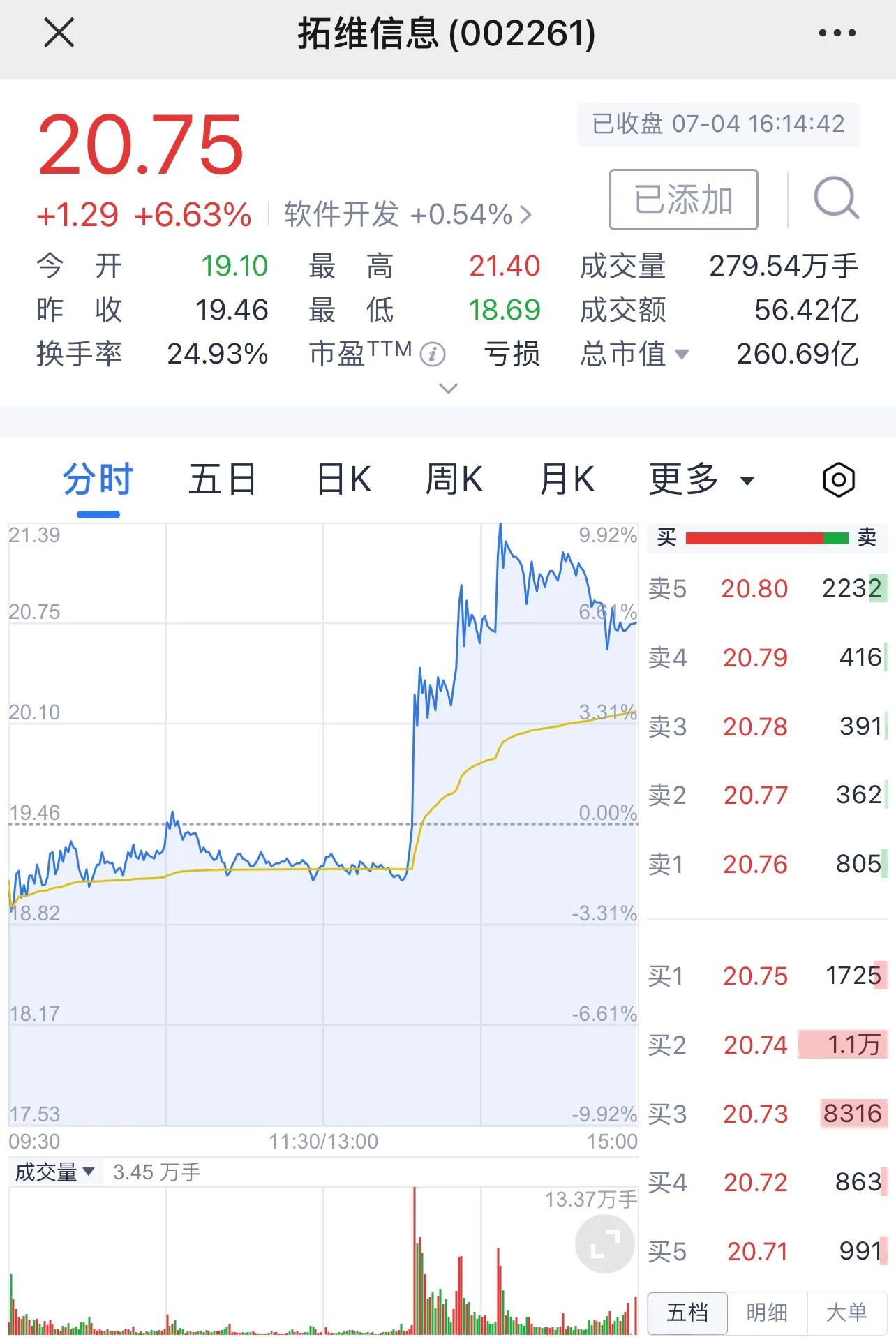Select the 卖1 price 20.76
Viewport: 896px width, 1337px height.
tap(756, 865)
